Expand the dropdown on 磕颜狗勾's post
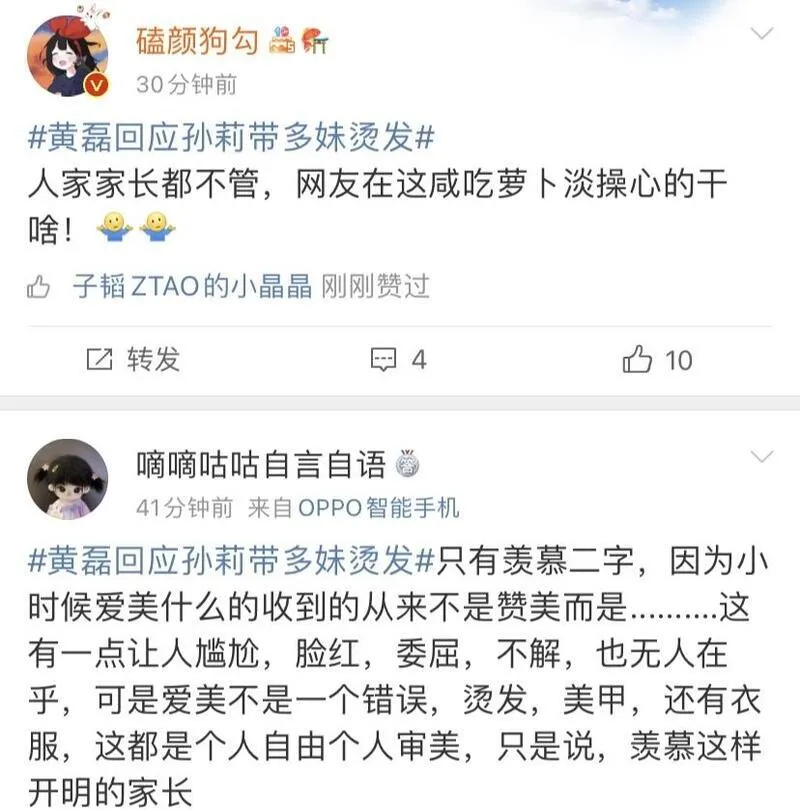This screenshot has width=800, height=810. (x=762, y=35)
